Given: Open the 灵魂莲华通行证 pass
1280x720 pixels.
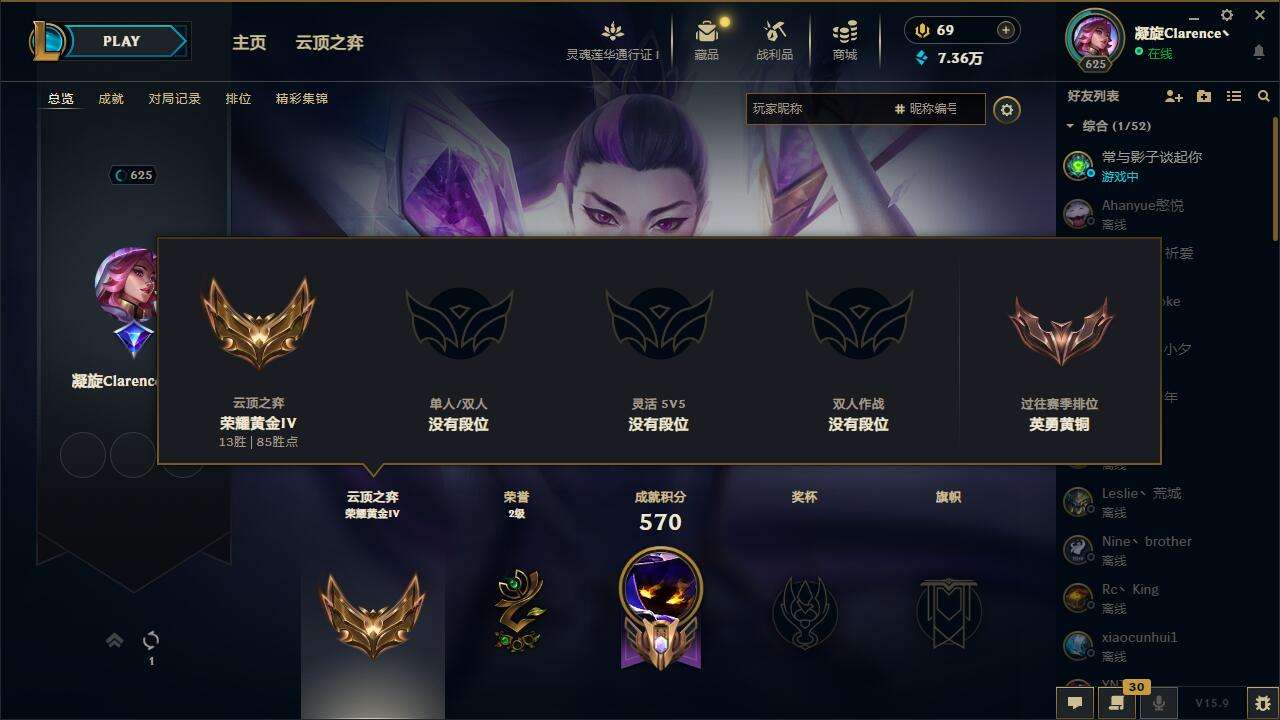Looking at the screenshot, I should point(612,40).
